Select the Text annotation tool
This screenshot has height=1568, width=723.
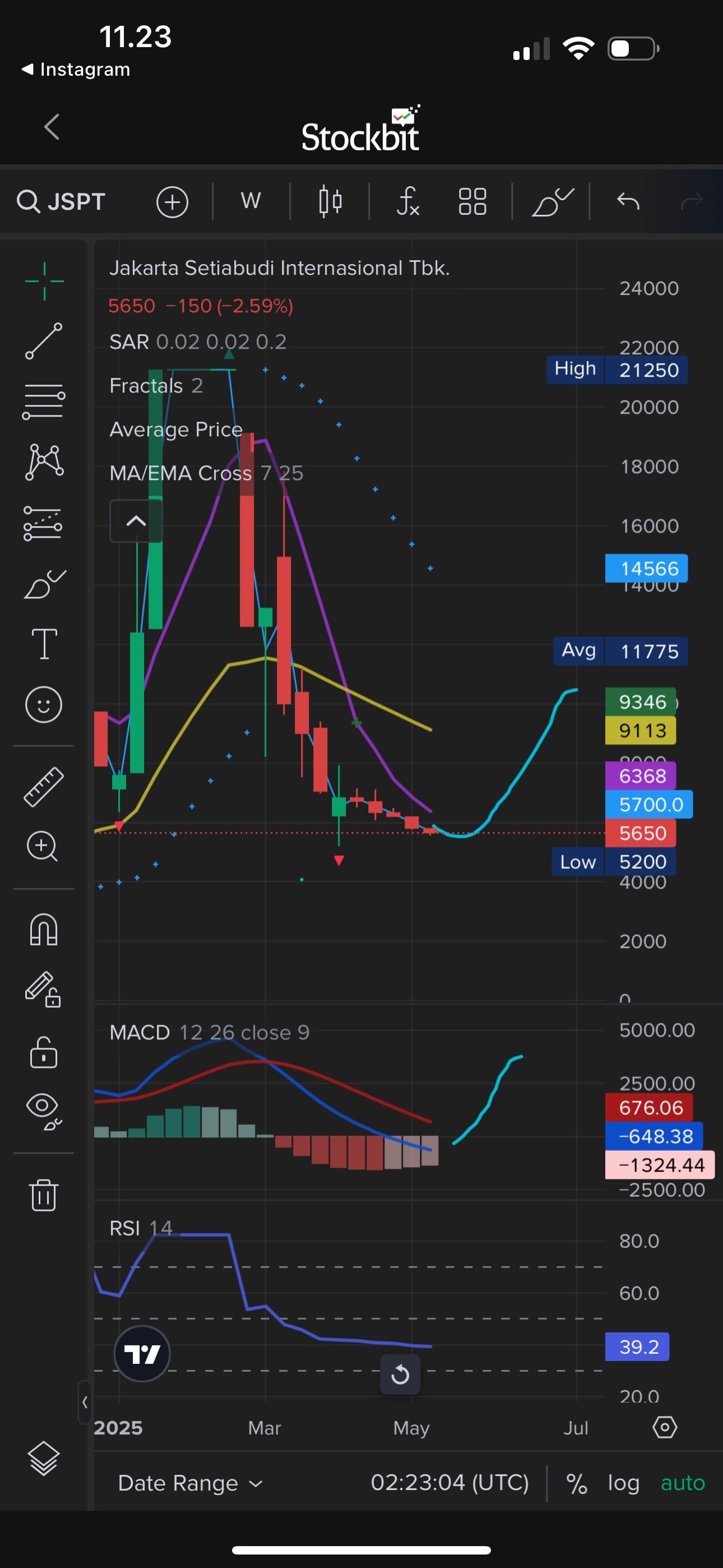44,642
